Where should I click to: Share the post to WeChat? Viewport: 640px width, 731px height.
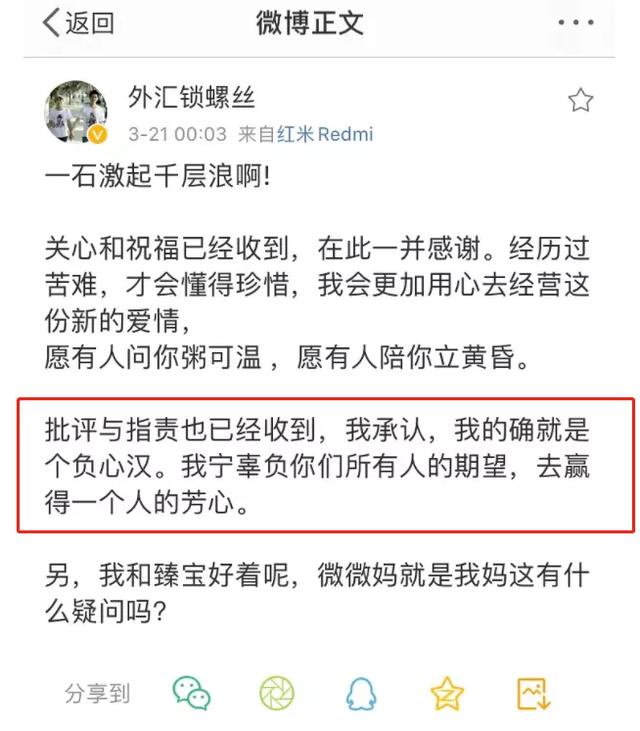click(x=191, y=692)
